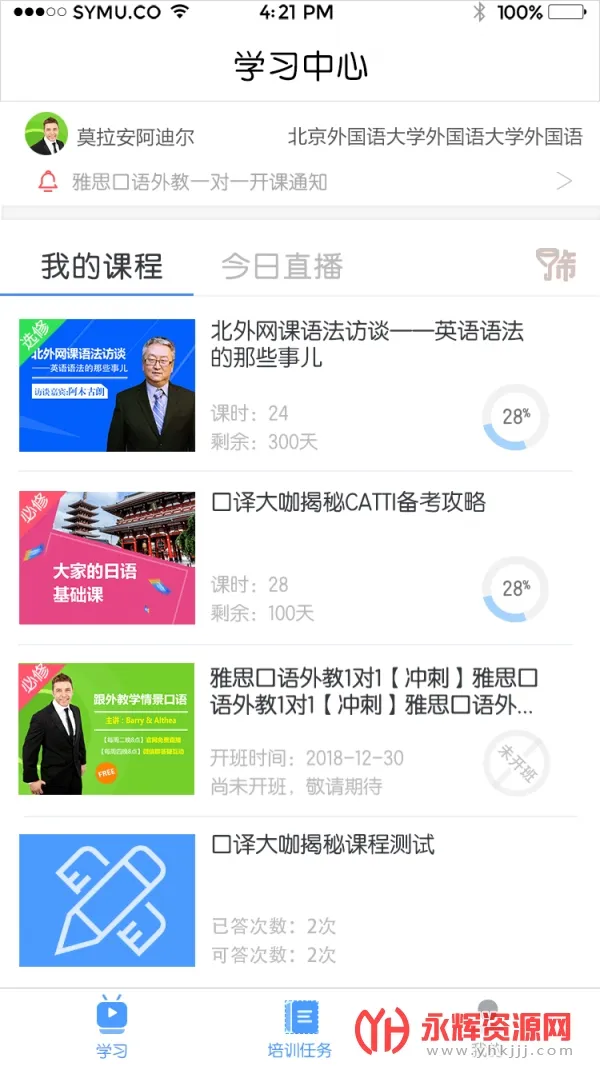This screenshot has height=1066, width=600.
Task: Go to the 学习 bottom tab
Action: [112, 1027]
